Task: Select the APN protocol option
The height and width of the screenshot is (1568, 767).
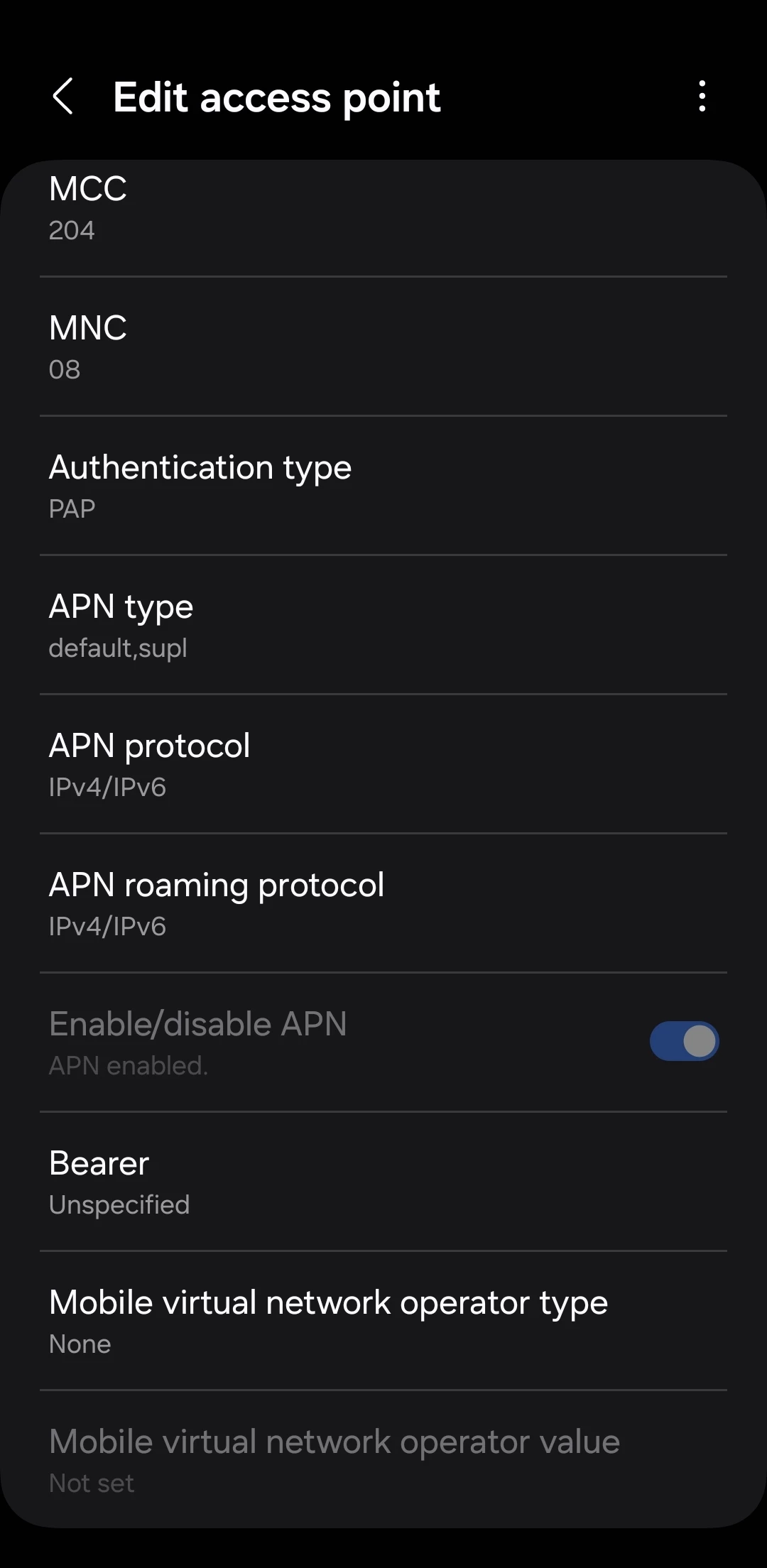Action: [383, 765]
